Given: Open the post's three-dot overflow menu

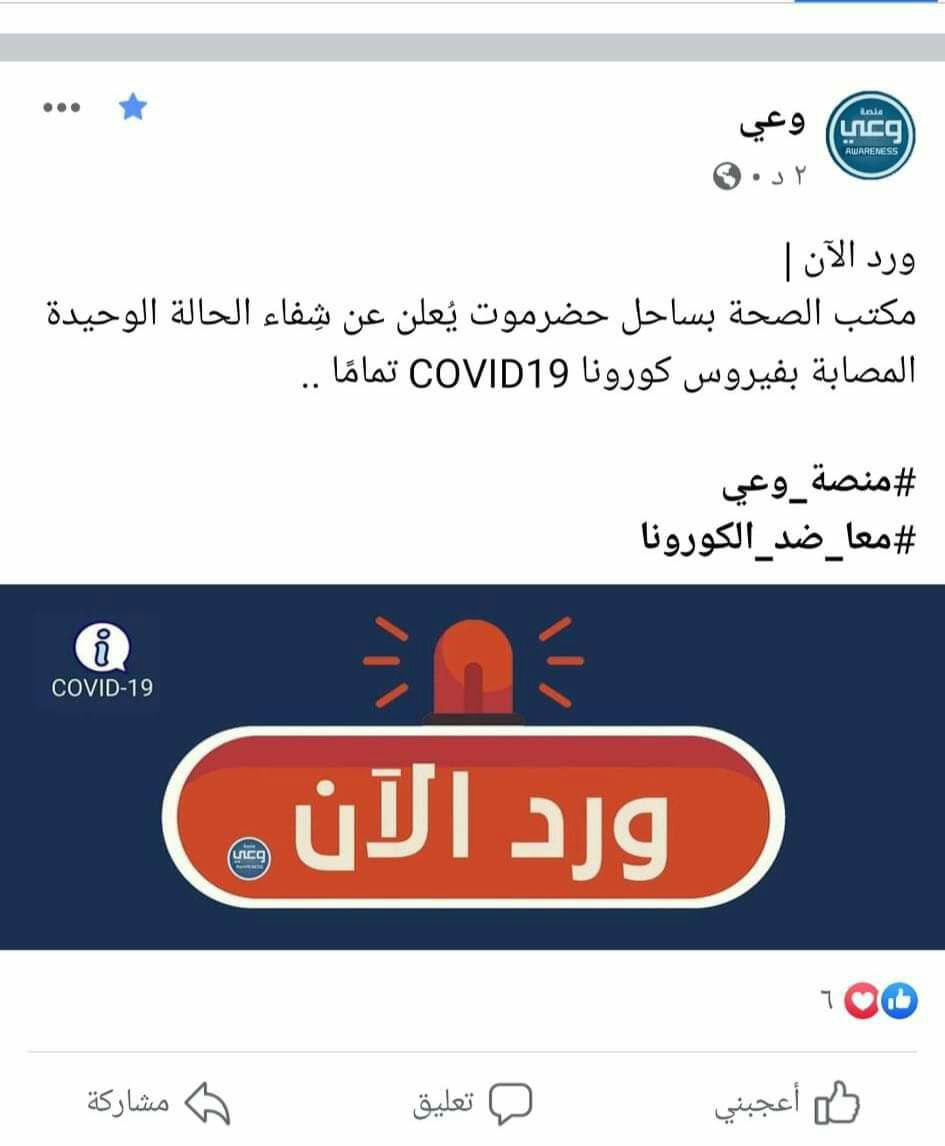Looking at the screenshot, I should click(x=60, y=107).
